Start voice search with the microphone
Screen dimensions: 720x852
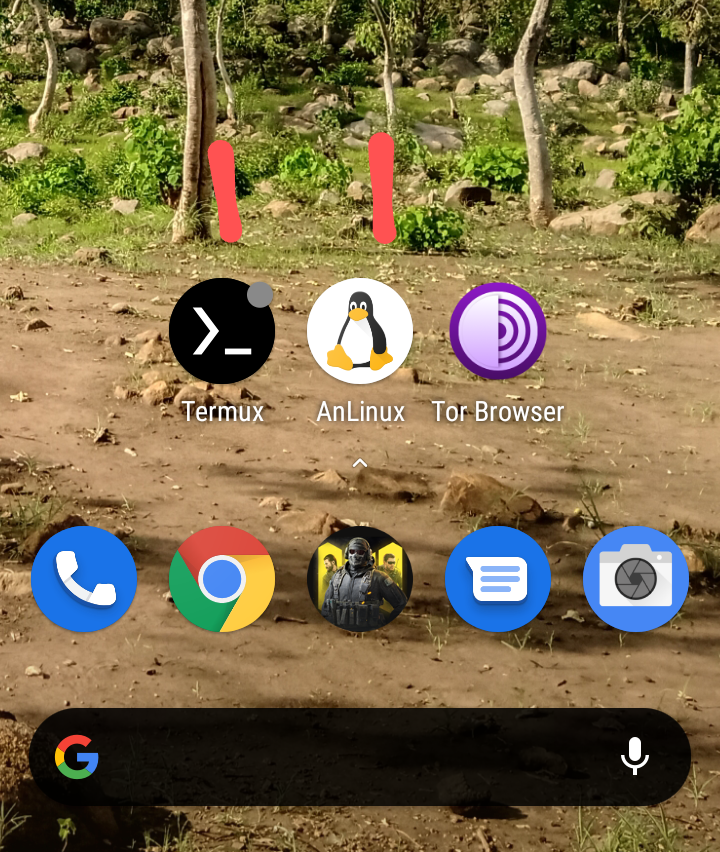tap(635, 757)
